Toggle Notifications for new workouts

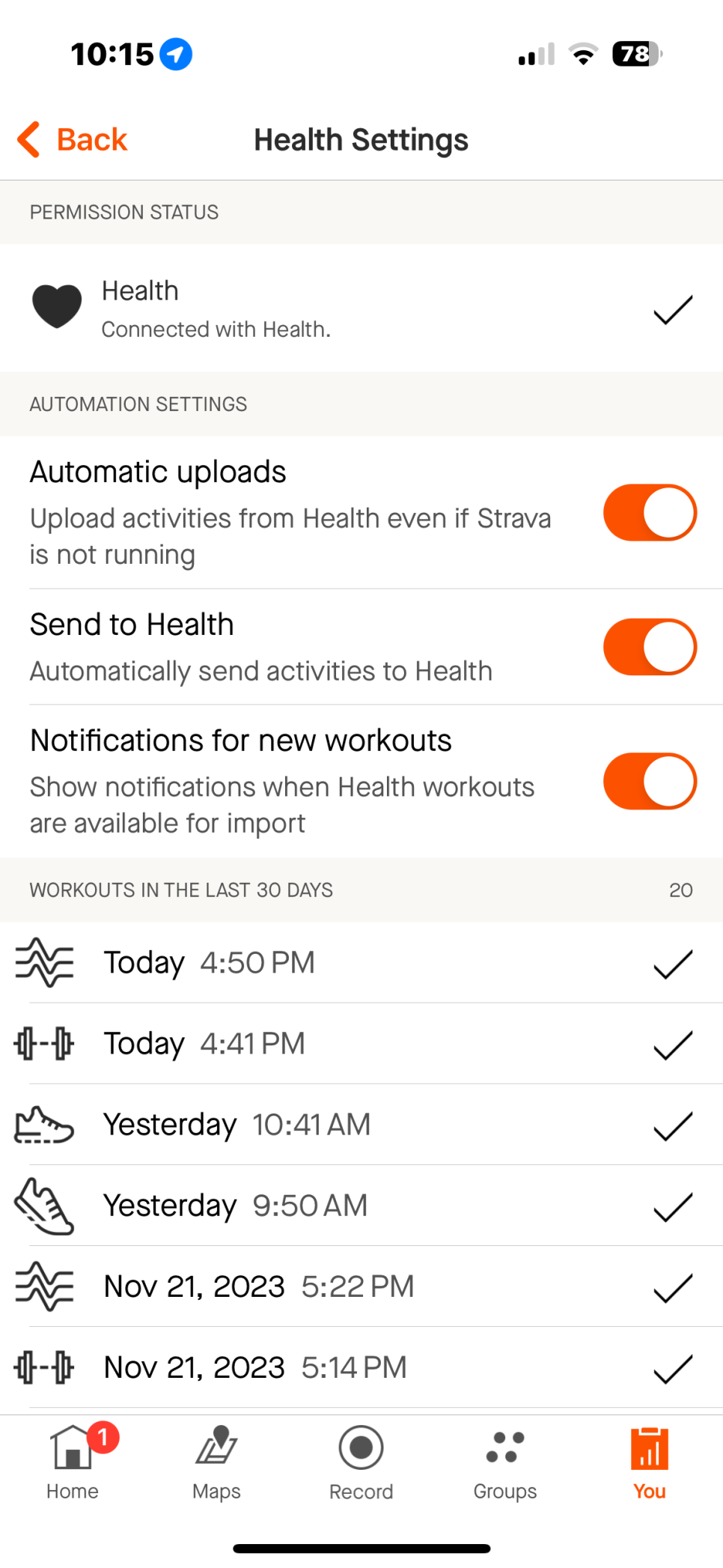(x=650, y=781)
